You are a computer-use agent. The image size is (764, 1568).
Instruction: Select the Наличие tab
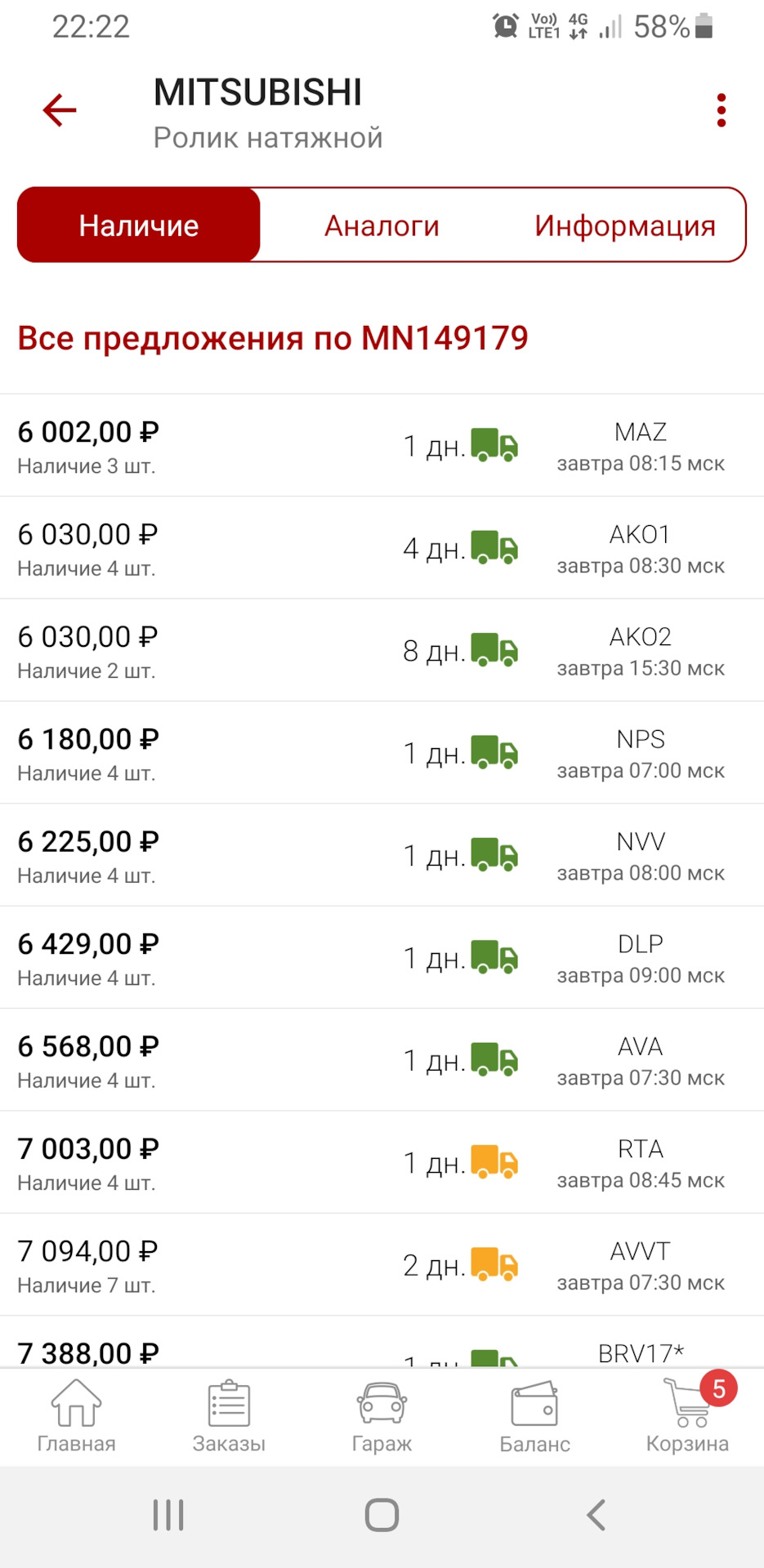point(139,225)
